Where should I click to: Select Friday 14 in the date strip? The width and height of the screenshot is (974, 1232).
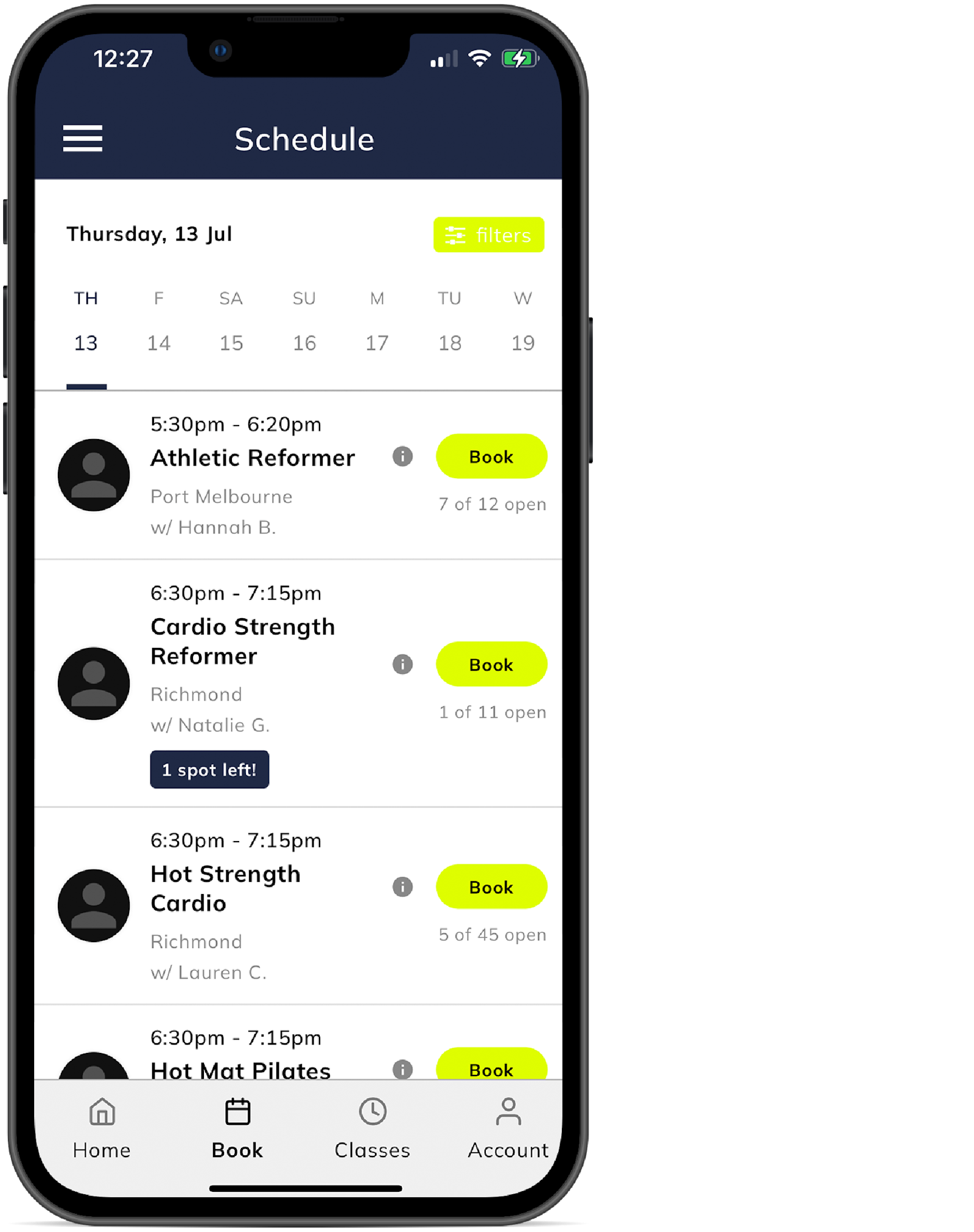[159, 323]
